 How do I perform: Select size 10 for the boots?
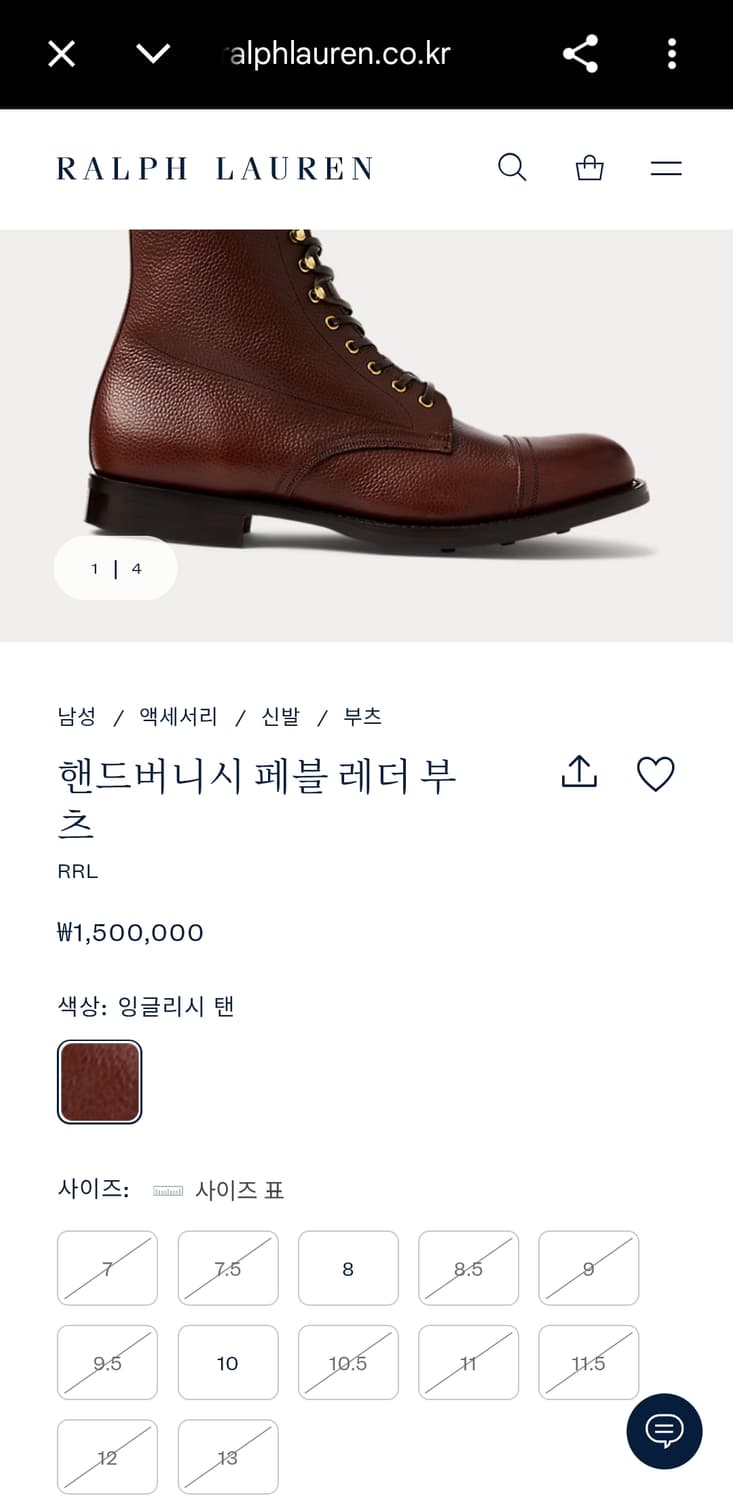click(x=228, y=1362)
